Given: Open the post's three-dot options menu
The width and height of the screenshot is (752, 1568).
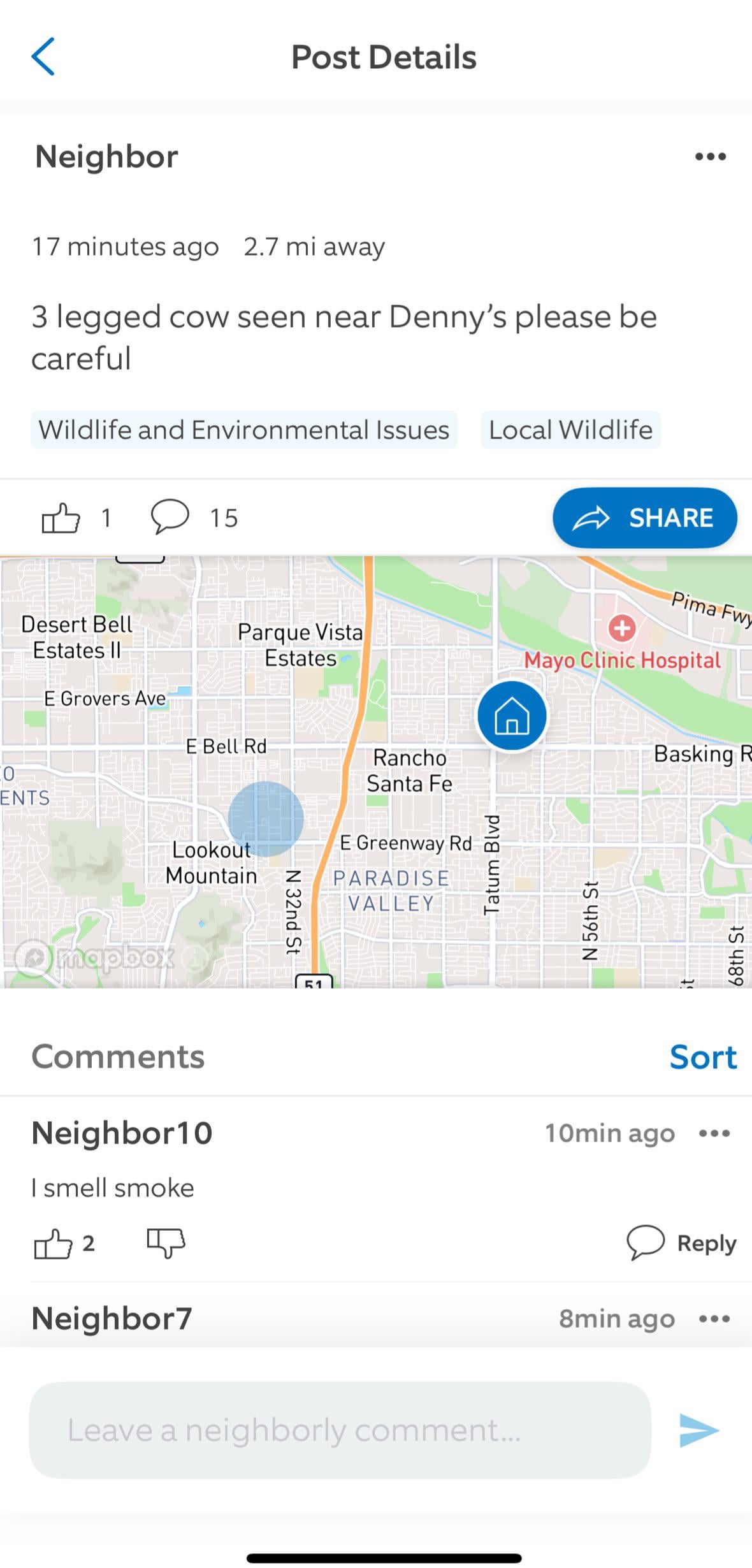Looking at the screenshot, I should (710, 157).
